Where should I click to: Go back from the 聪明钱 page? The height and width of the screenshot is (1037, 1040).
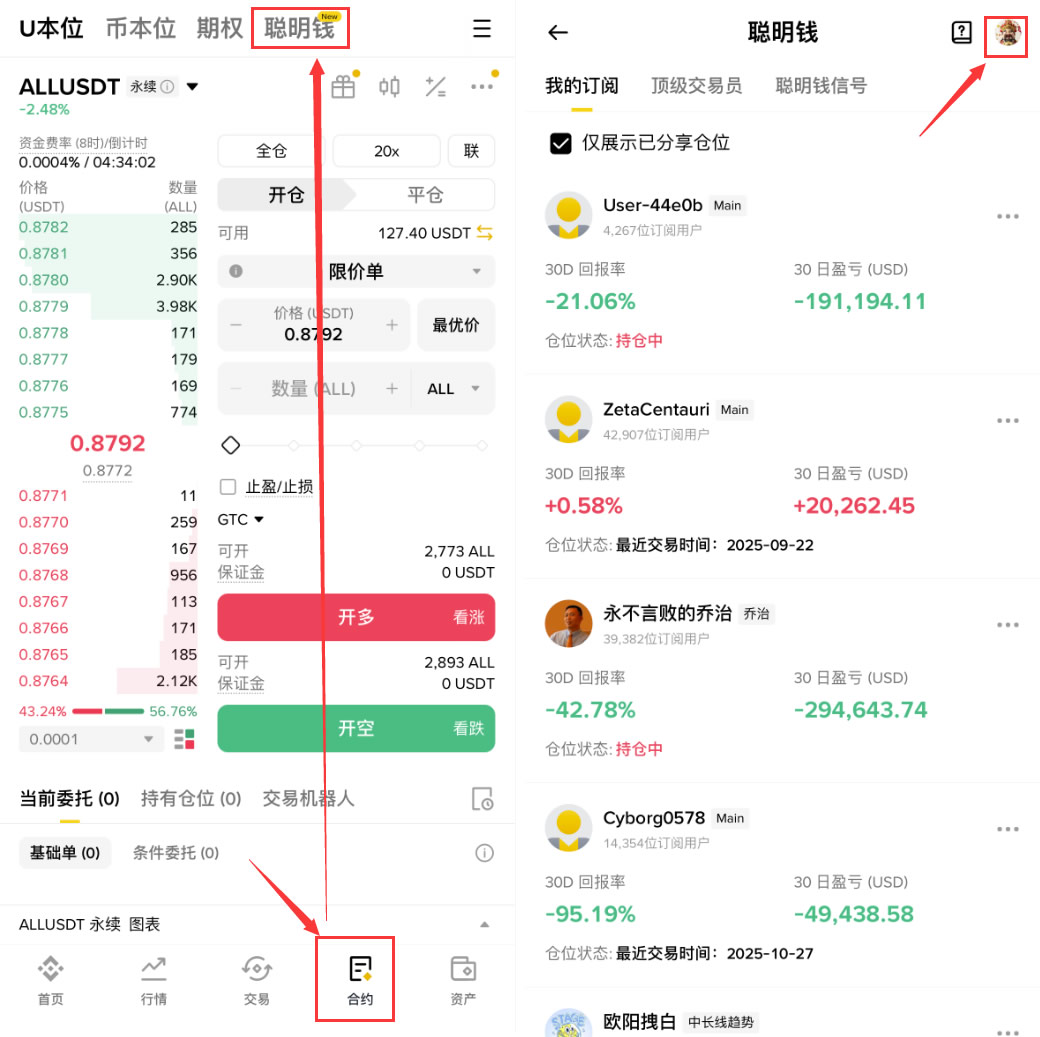[558, 32]
